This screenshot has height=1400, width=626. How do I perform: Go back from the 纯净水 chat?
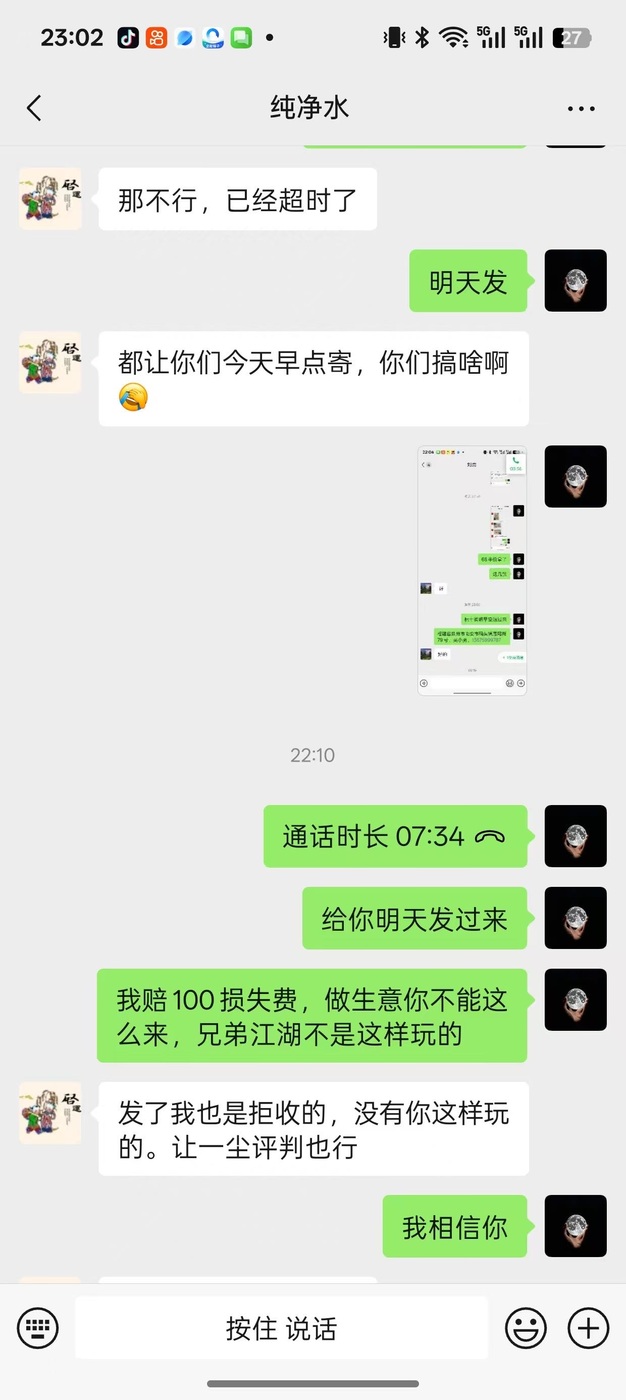[34, 108]
